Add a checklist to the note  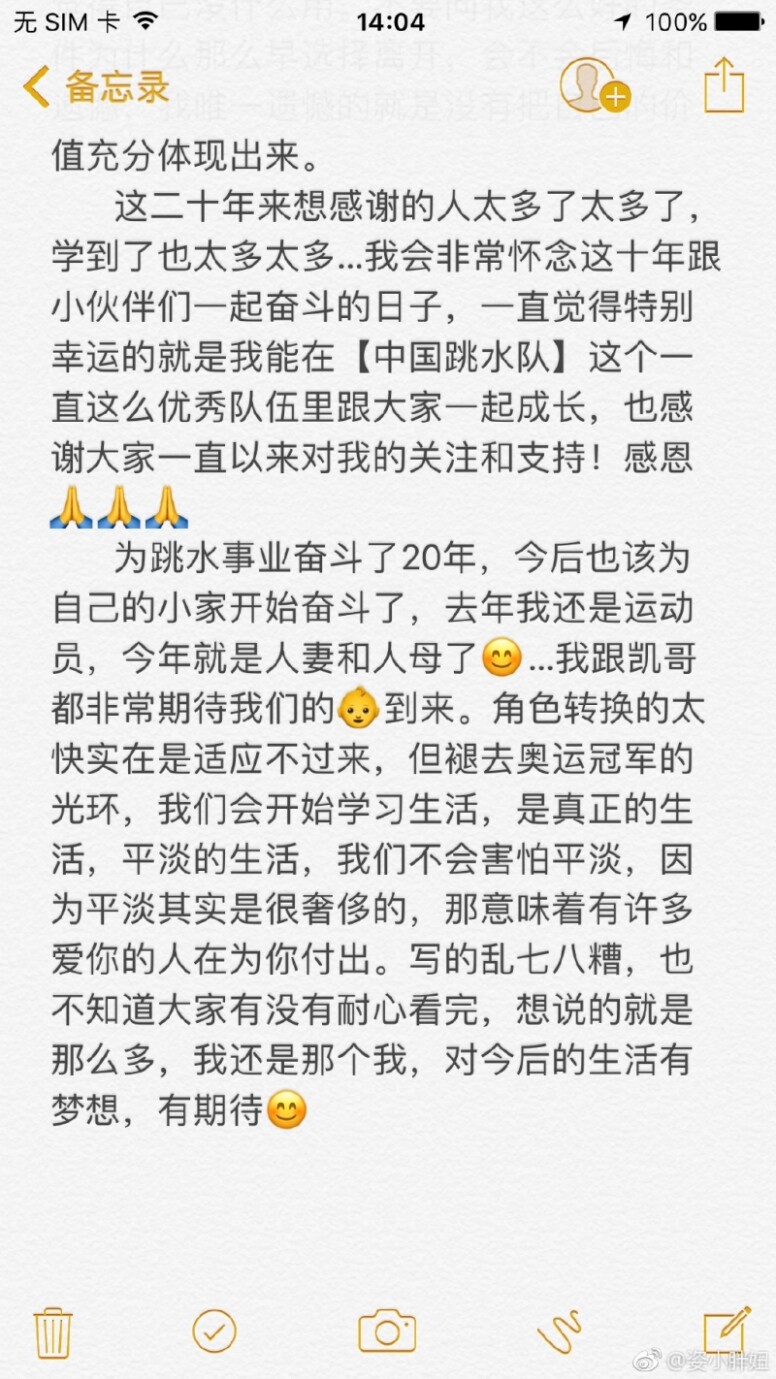point(214,1331)
